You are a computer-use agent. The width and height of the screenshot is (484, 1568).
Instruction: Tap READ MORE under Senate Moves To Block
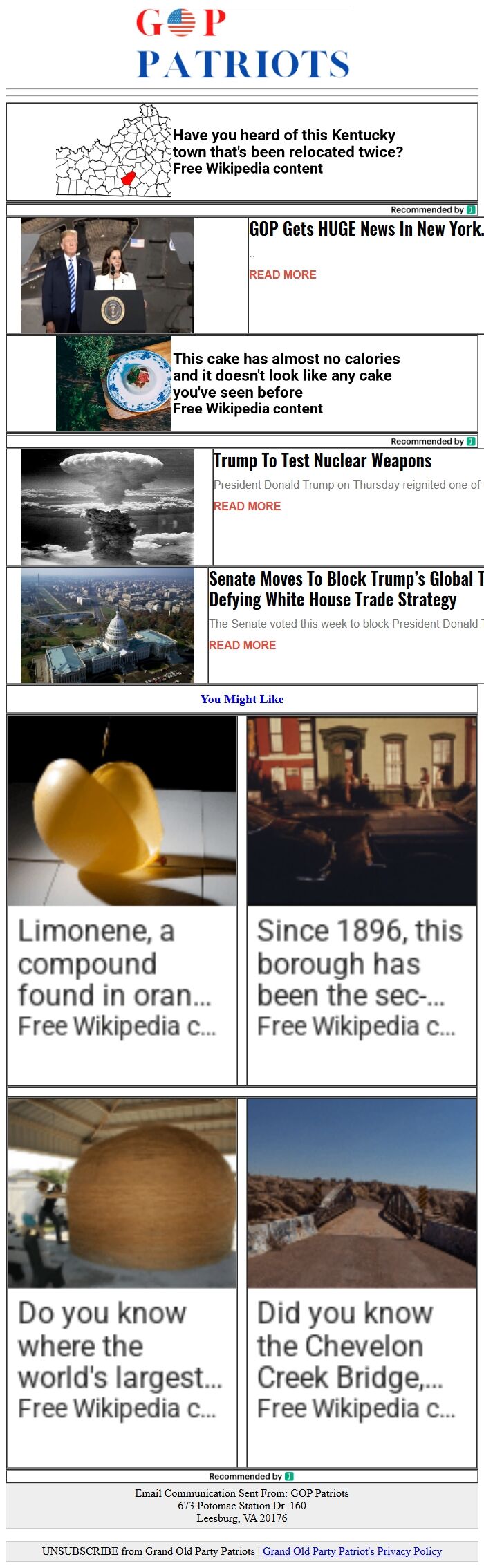click(x=242, y=645)
